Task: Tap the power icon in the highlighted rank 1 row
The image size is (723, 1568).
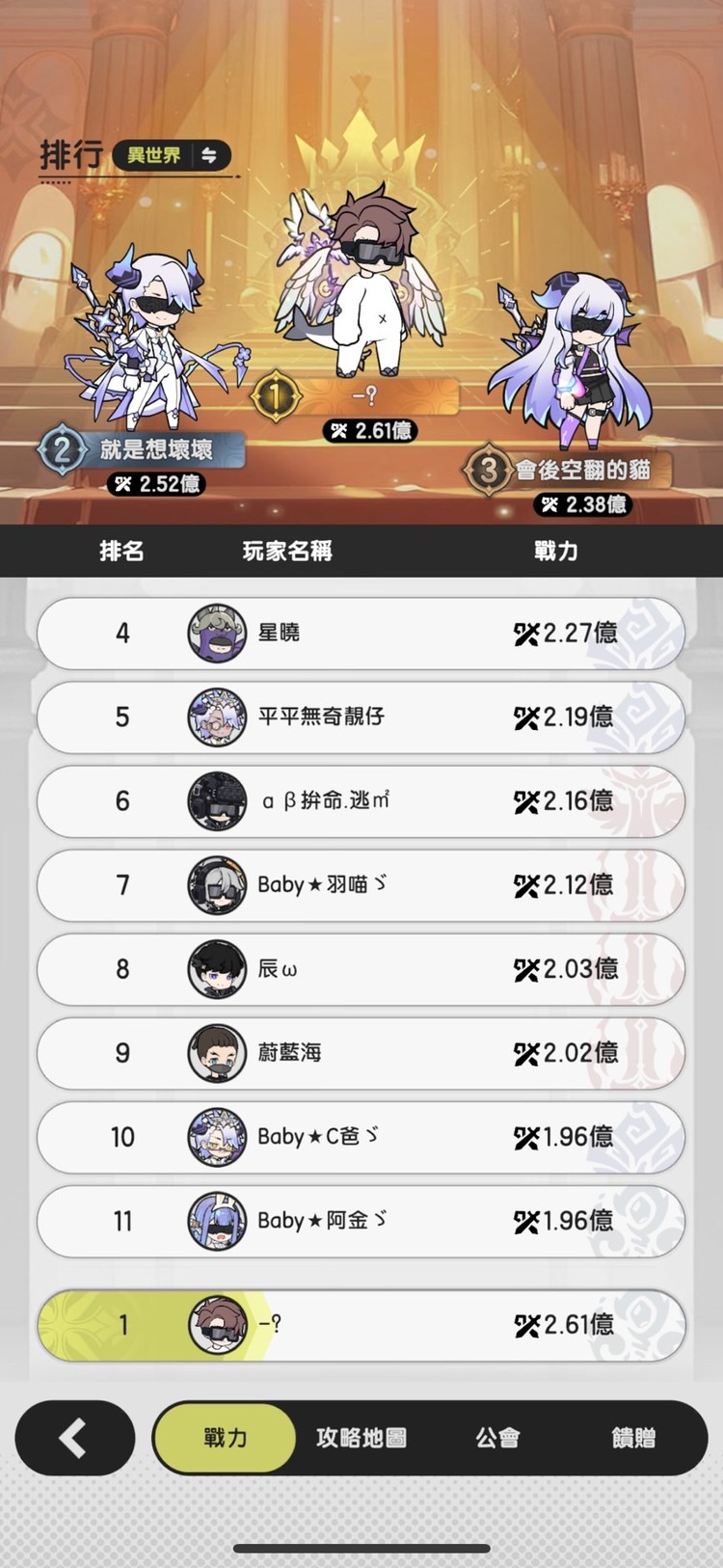Action: [525, 1325]
